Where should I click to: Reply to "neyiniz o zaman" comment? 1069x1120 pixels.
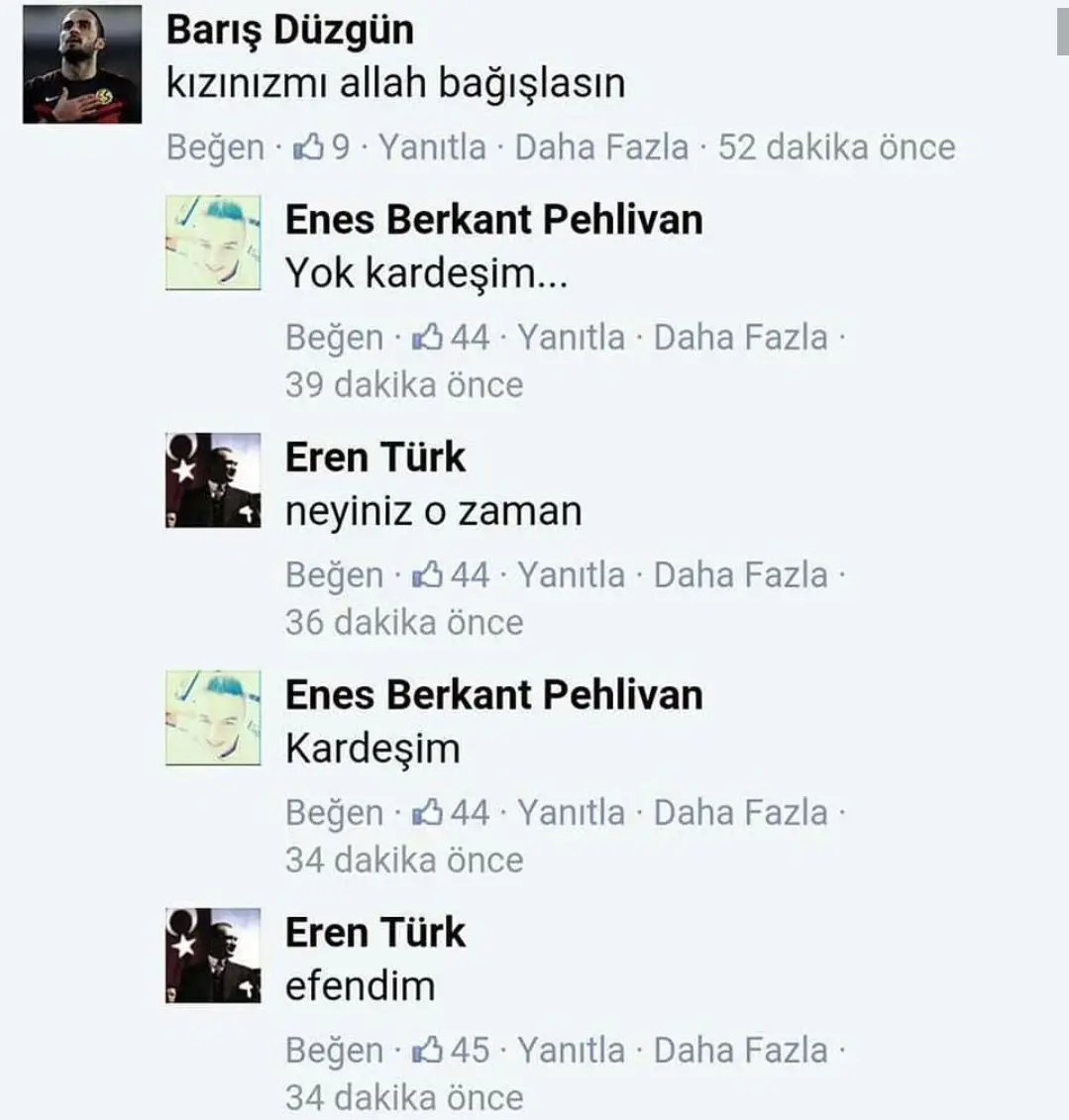click(572, 575)
